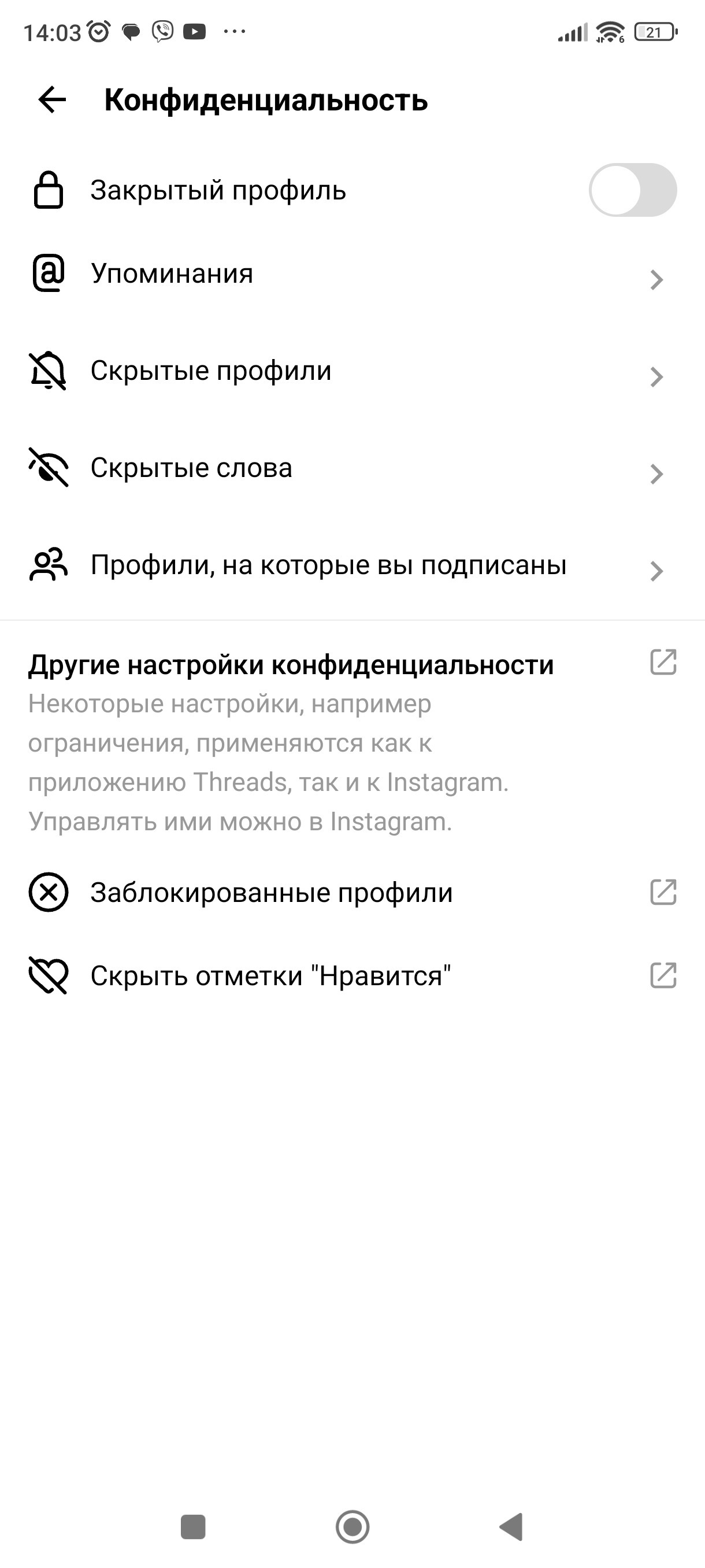
Task: Open Скрыть отметки "Нравится"
Action: (x=352, y=976)
